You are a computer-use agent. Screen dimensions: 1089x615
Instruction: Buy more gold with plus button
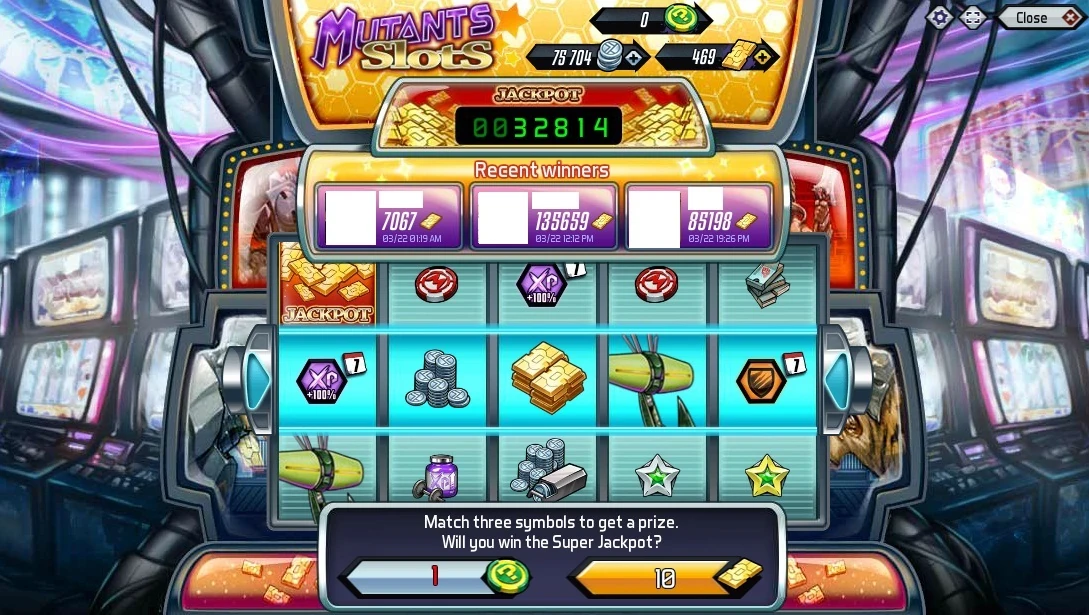point(762,58)
